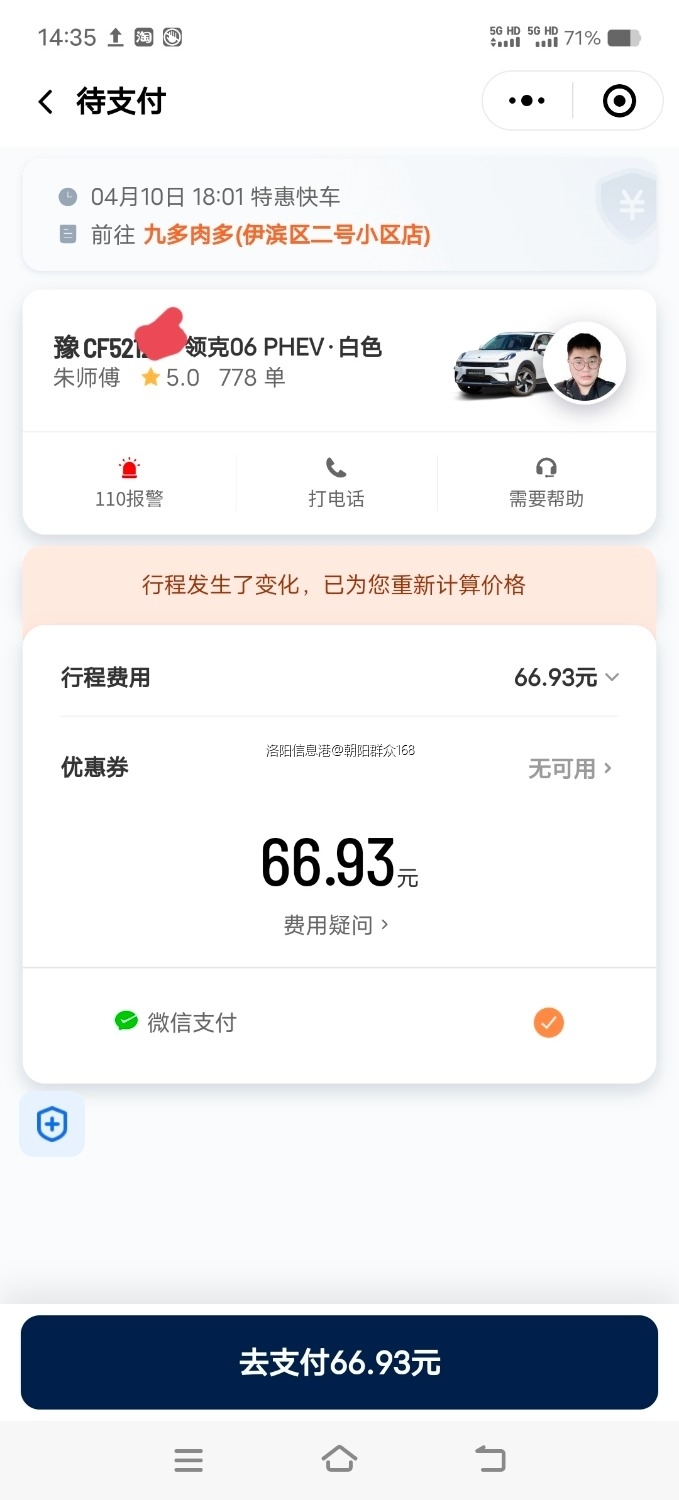The height and width of the screenshot is (1500, 679).
Task: Open the mini program overflow menu
Action: coord(527,101)
